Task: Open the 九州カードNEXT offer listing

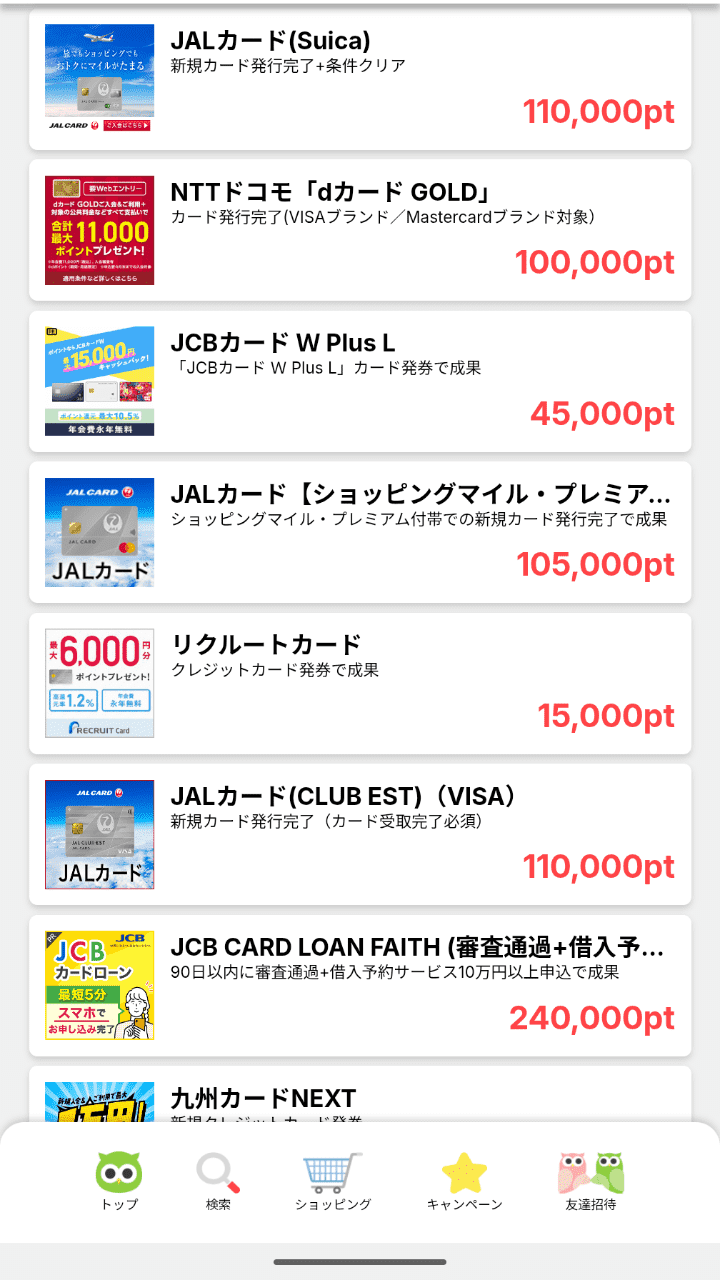Action: 400,1100
